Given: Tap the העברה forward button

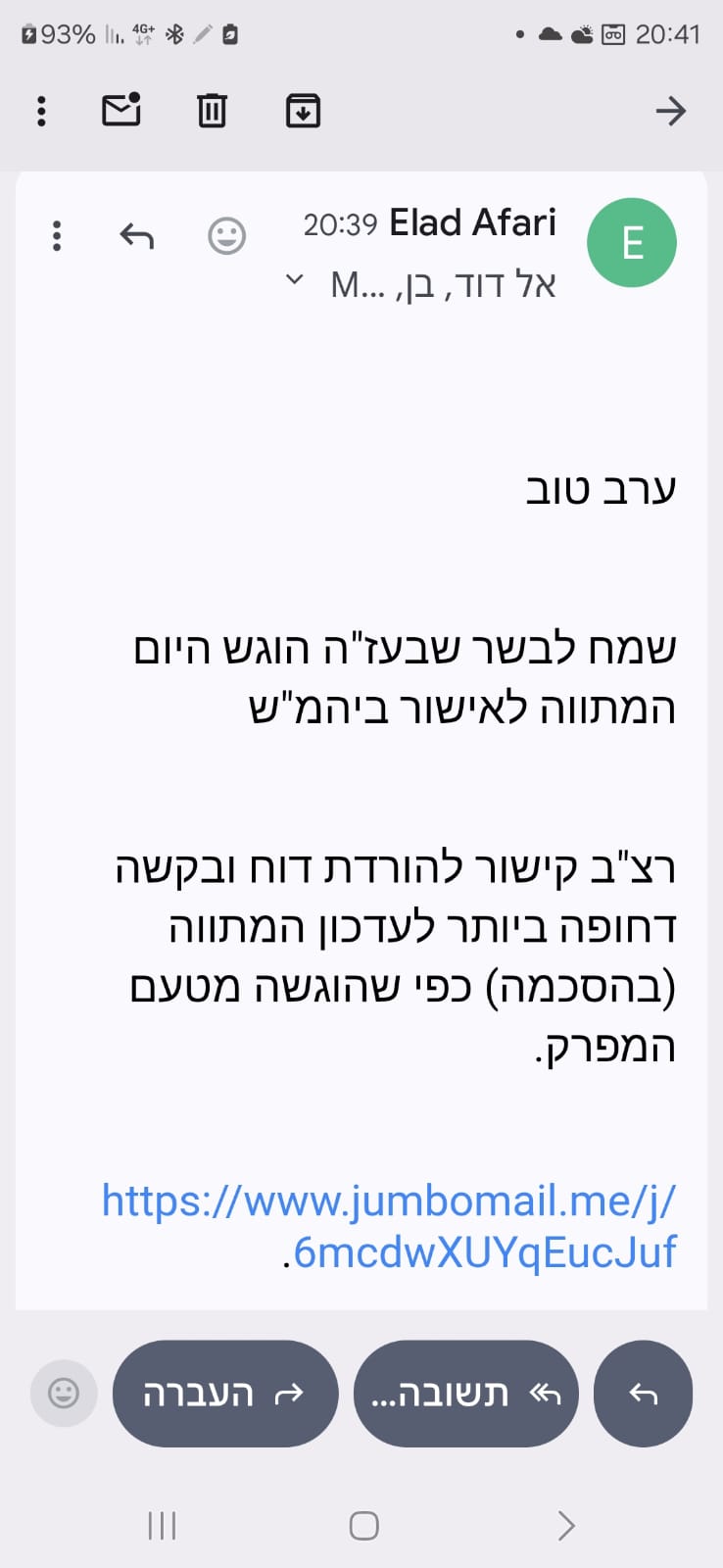Looking at the screenshot, I should click(224, 1394).
